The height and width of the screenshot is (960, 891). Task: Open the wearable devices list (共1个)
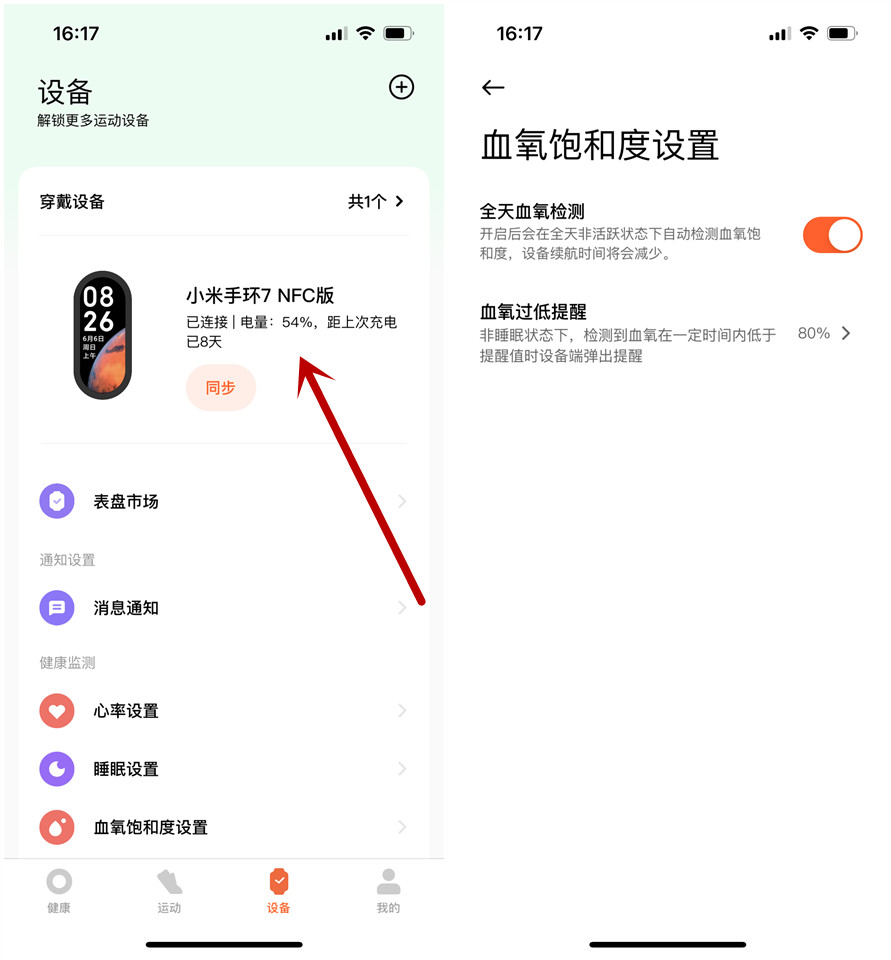pyautogui.click(x=375, y=202)
